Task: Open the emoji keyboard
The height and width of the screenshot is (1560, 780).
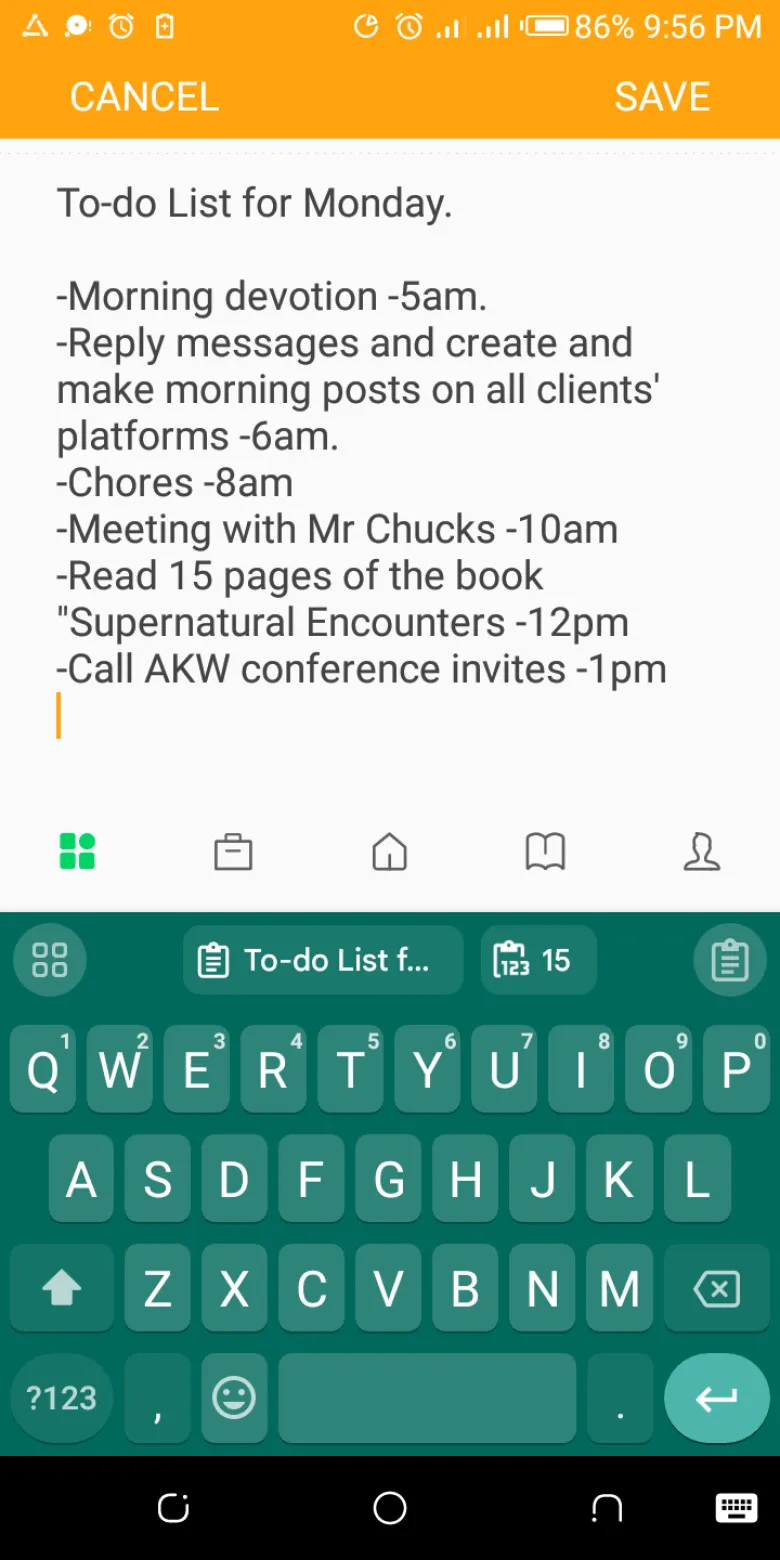Action: point(234,1398)
